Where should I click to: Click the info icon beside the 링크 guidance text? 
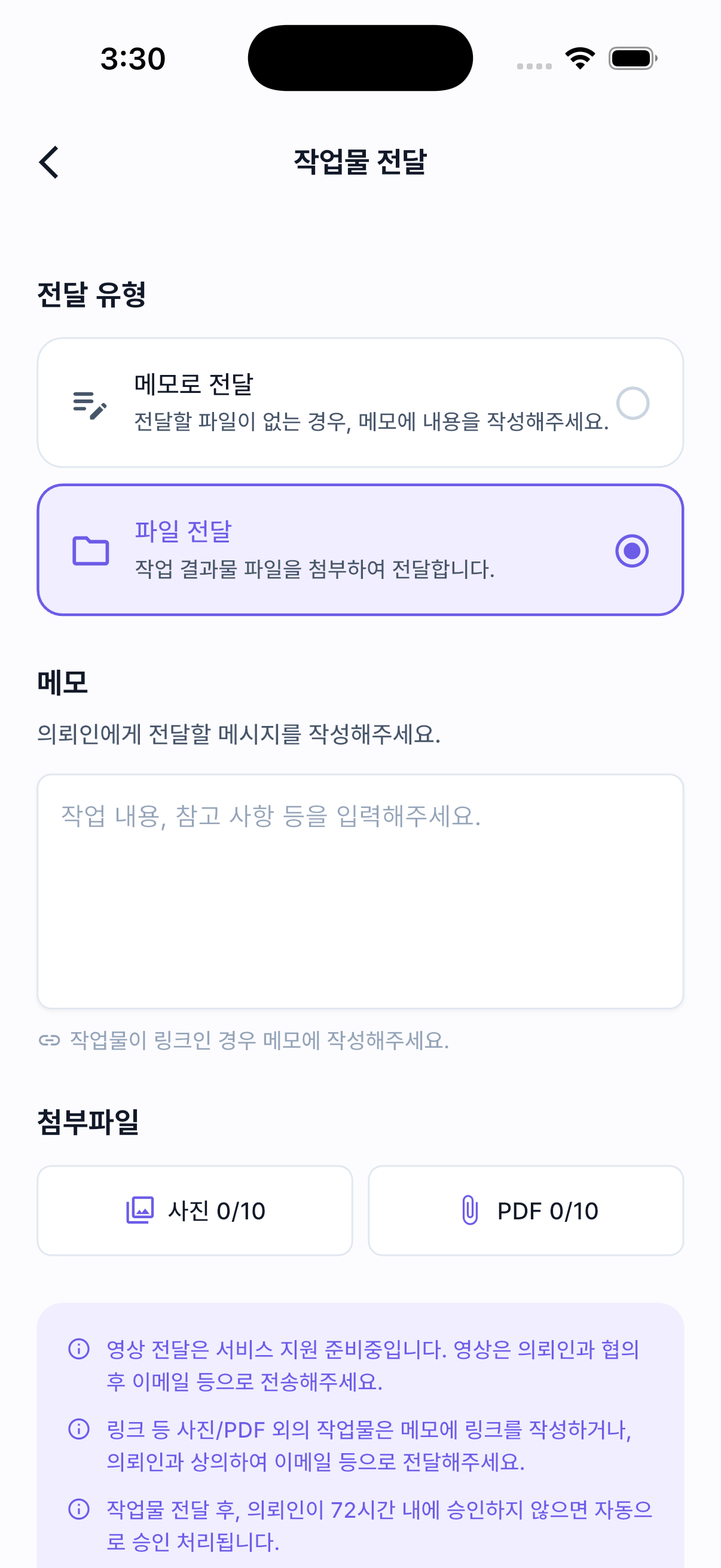[x=78, y=1426]
